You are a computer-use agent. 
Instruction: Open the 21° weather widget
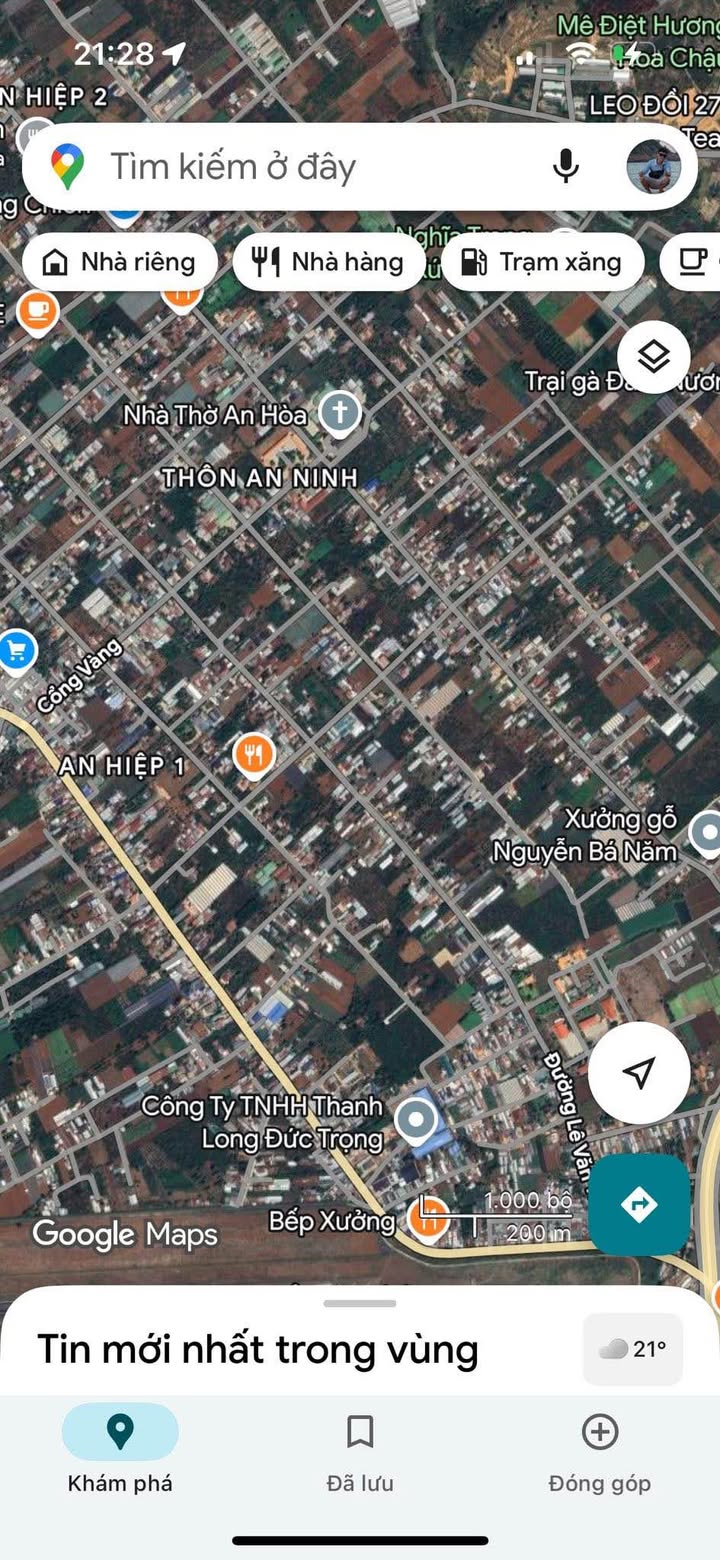point(633,1350)
